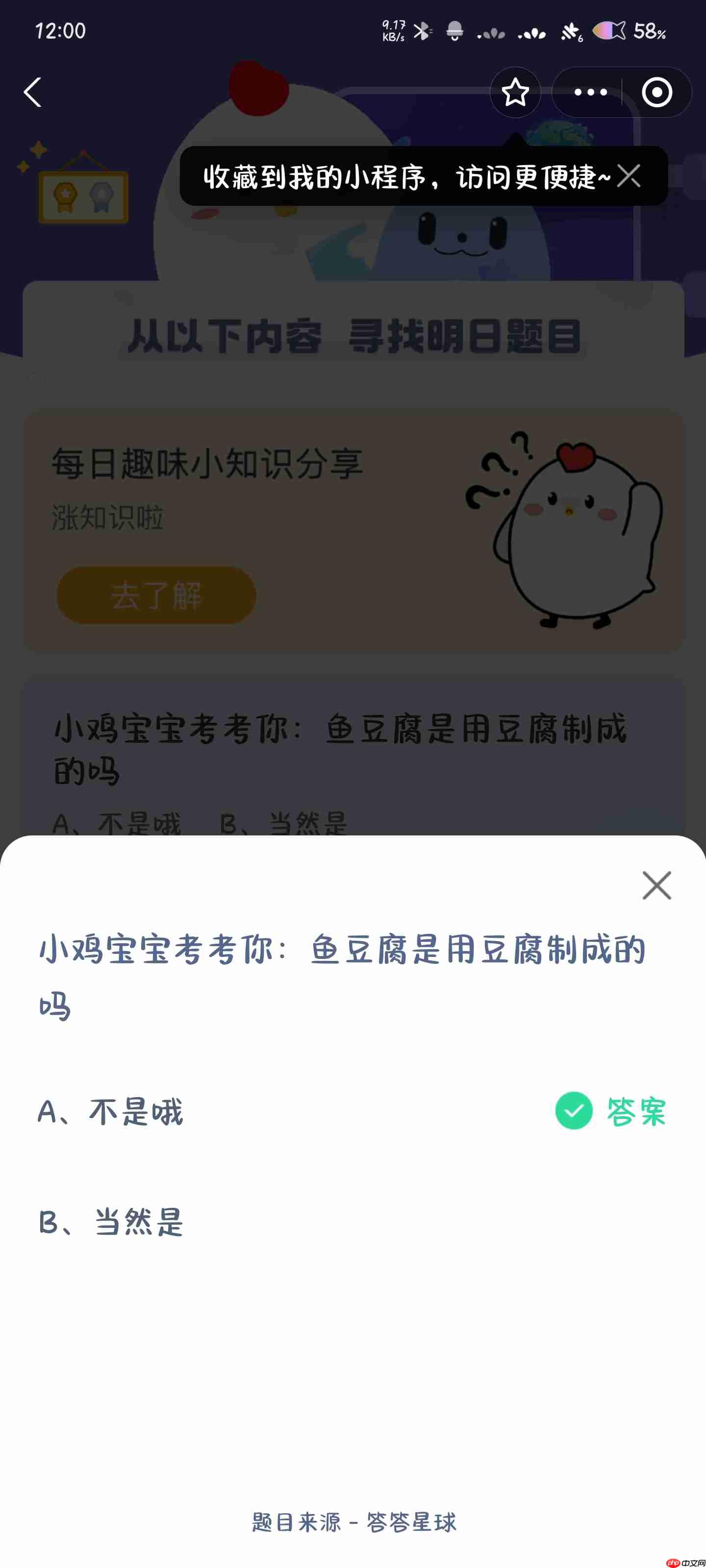Tap the back arrow icon

[33, 93]
